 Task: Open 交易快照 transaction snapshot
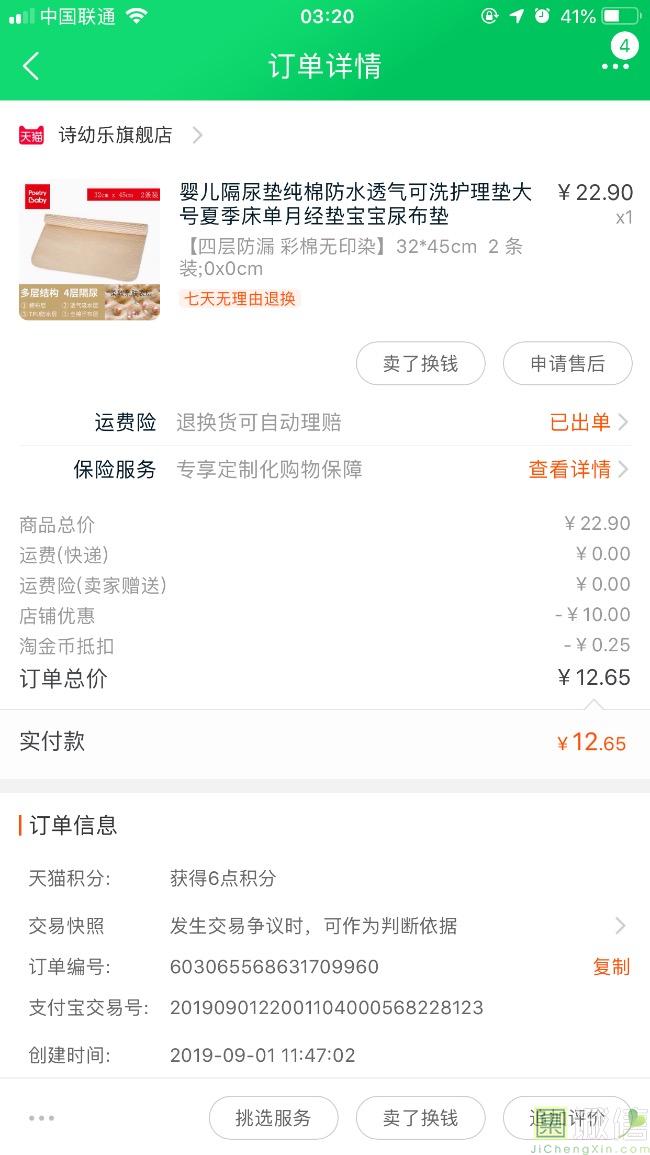[x=325, y=926]
